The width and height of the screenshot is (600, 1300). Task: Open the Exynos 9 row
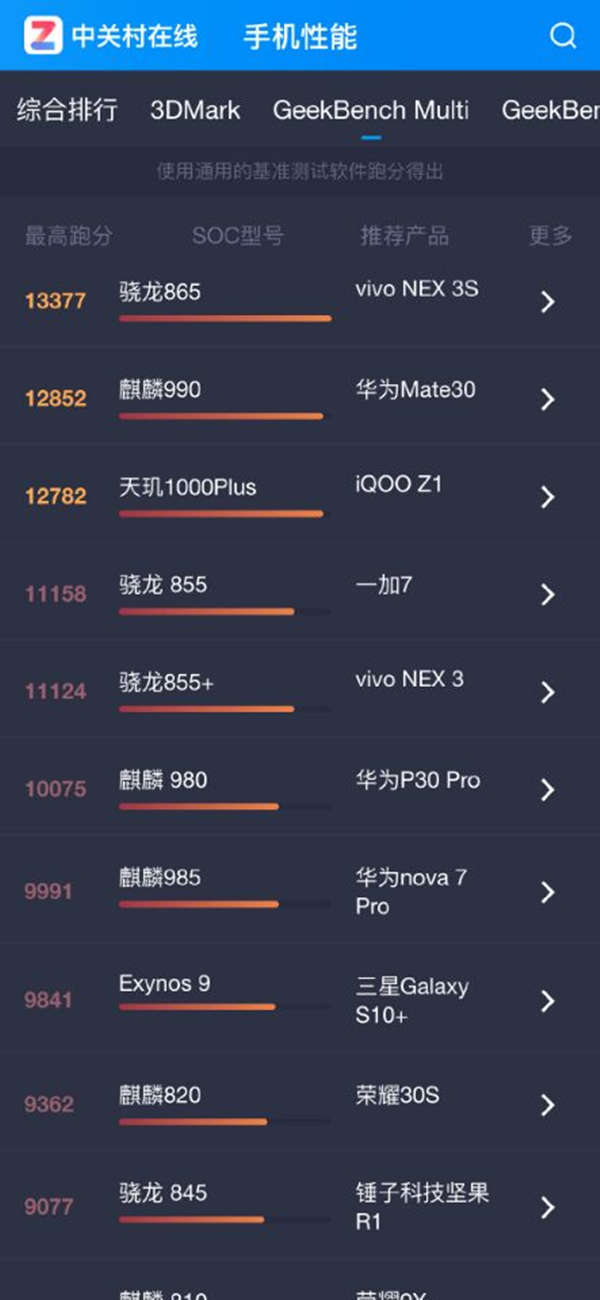coord(300,998)
